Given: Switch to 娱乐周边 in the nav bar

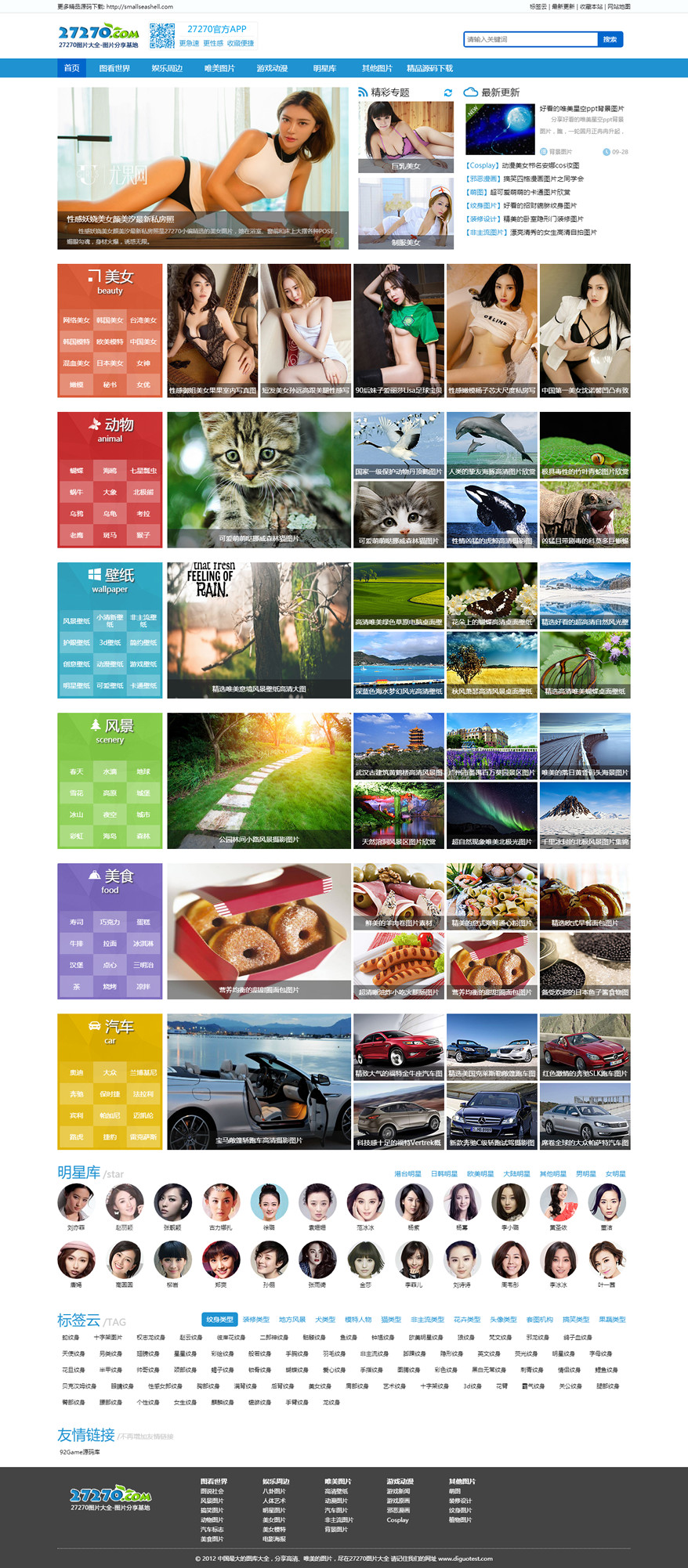Looking at the screenshot, I should tap(167, 68).
